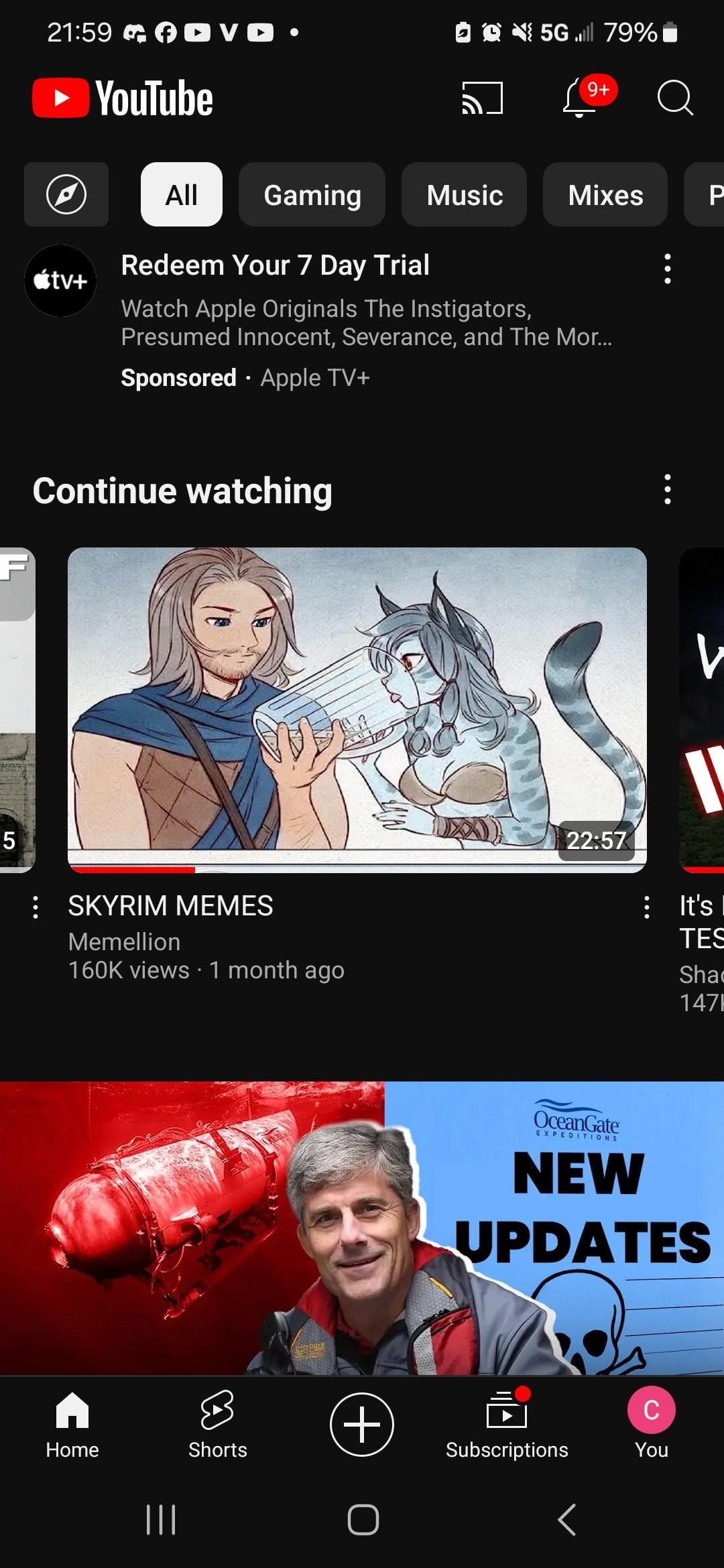Screen dimensions: 724x1568
Task: Open YouTube search
Action: 674,99
